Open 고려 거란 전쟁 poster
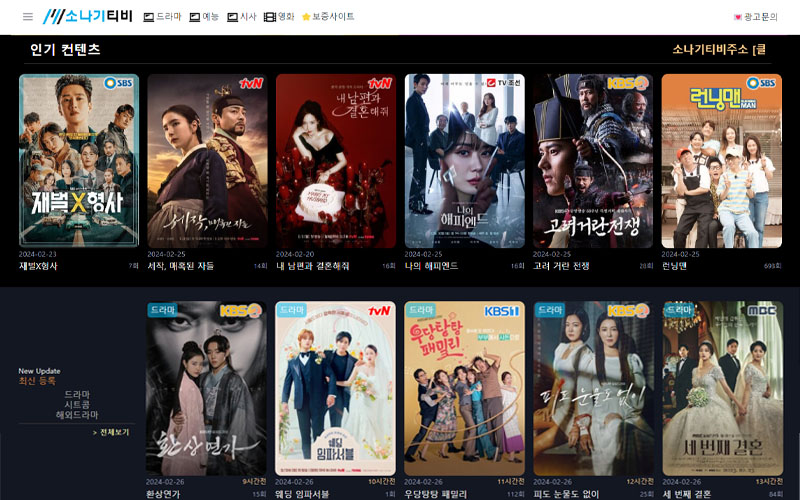Image resolution: width=800 pixels, height=500 pixels. 593,160
